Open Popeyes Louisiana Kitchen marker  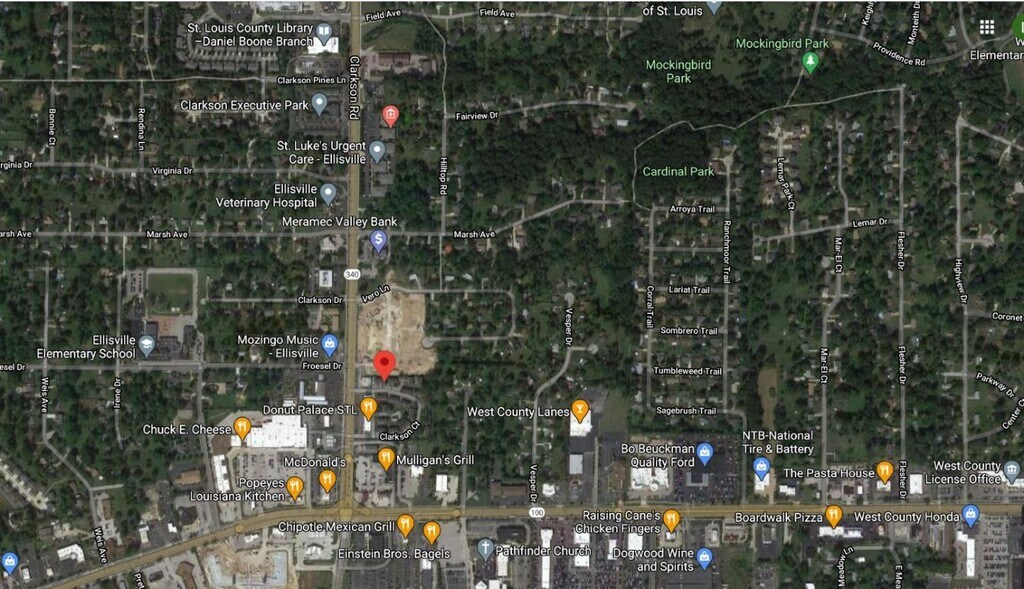295,487
